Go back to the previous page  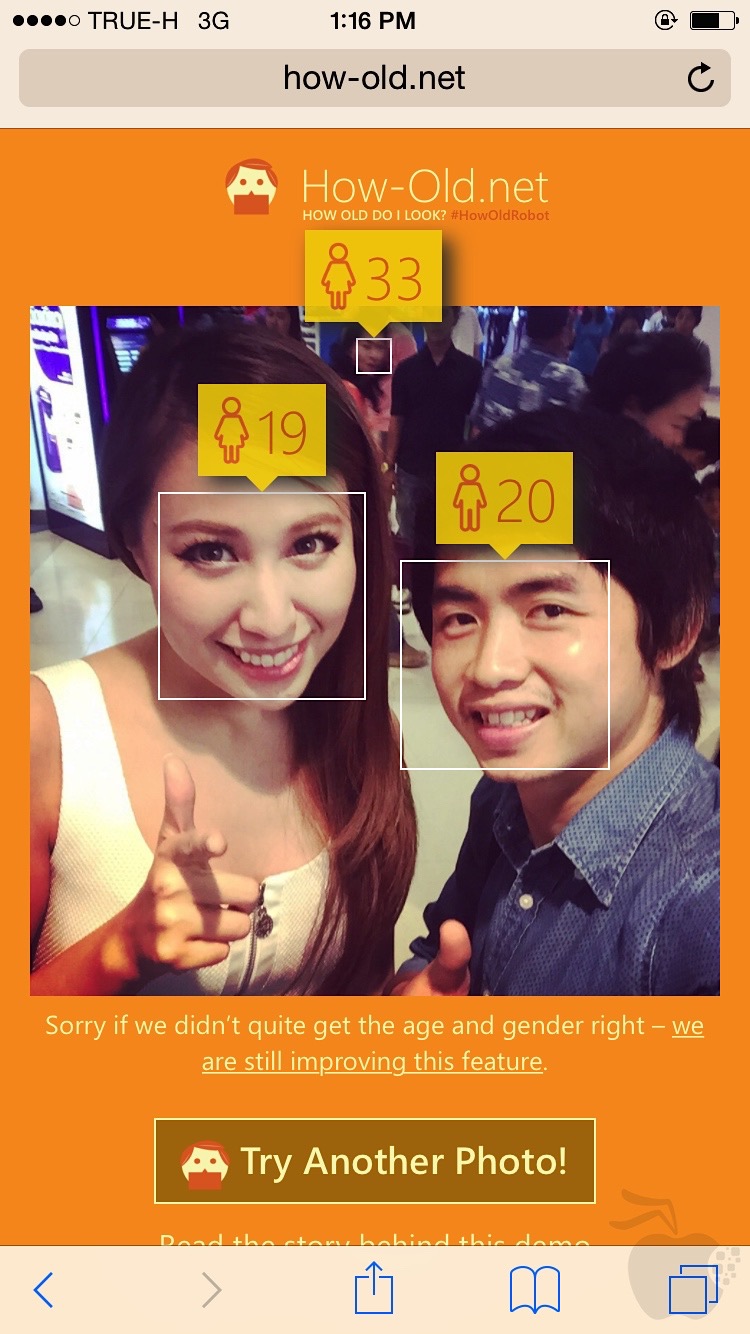(x=43, y=1290)
